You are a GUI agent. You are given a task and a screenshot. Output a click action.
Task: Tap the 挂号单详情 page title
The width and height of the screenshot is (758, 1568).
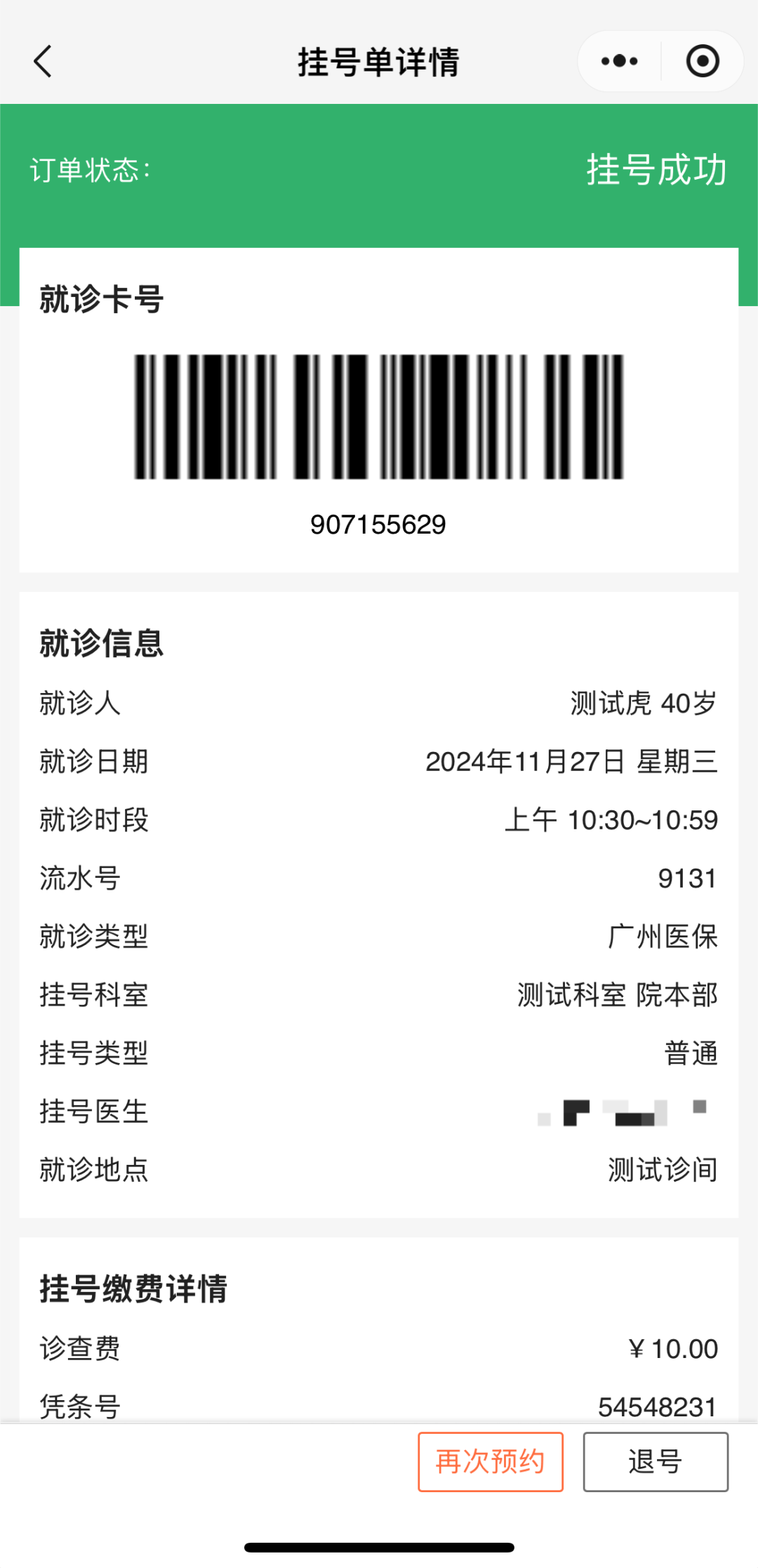[379, 61]
